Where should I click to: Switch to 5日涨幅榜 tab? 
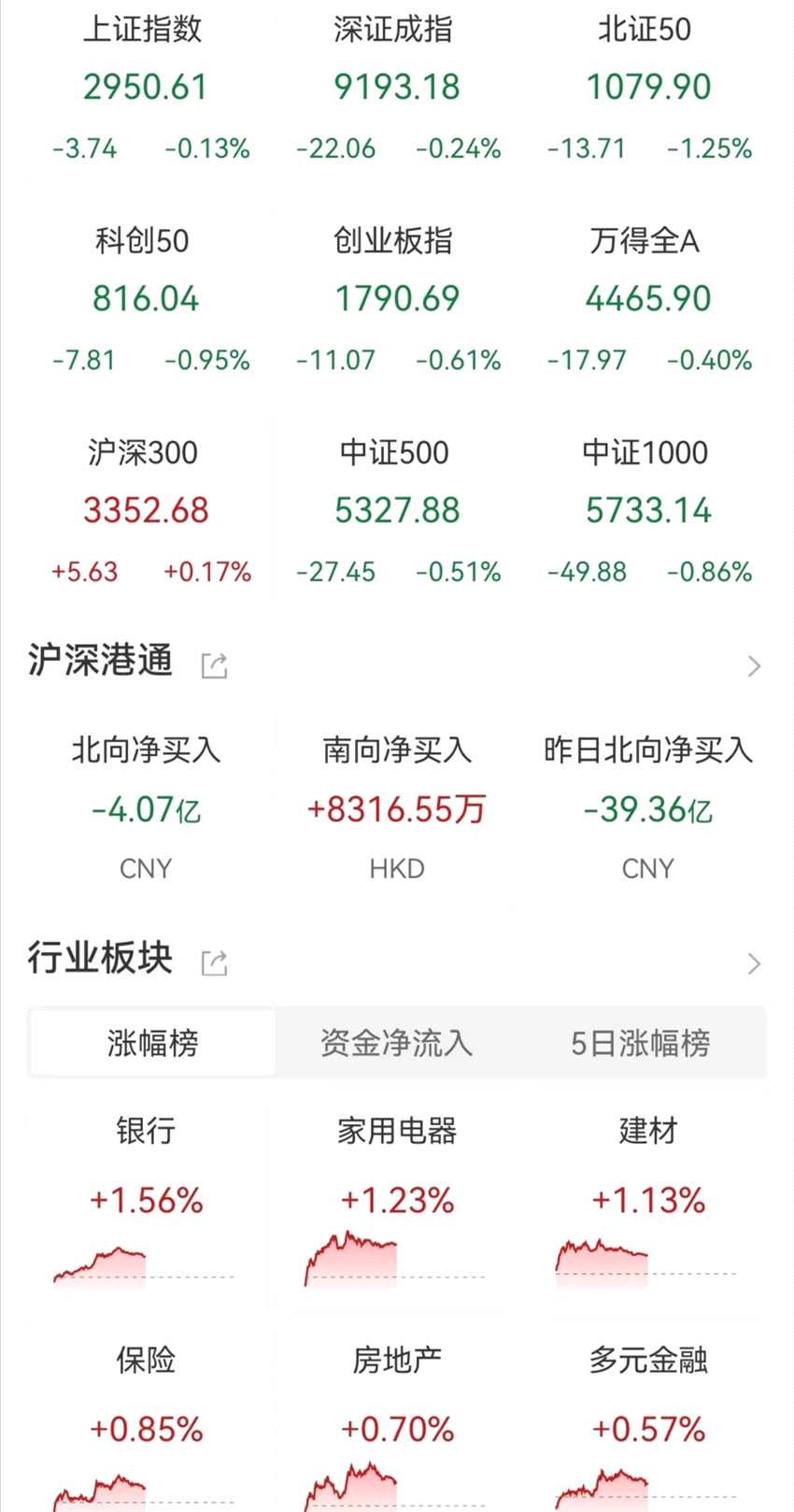[641, 1043]
